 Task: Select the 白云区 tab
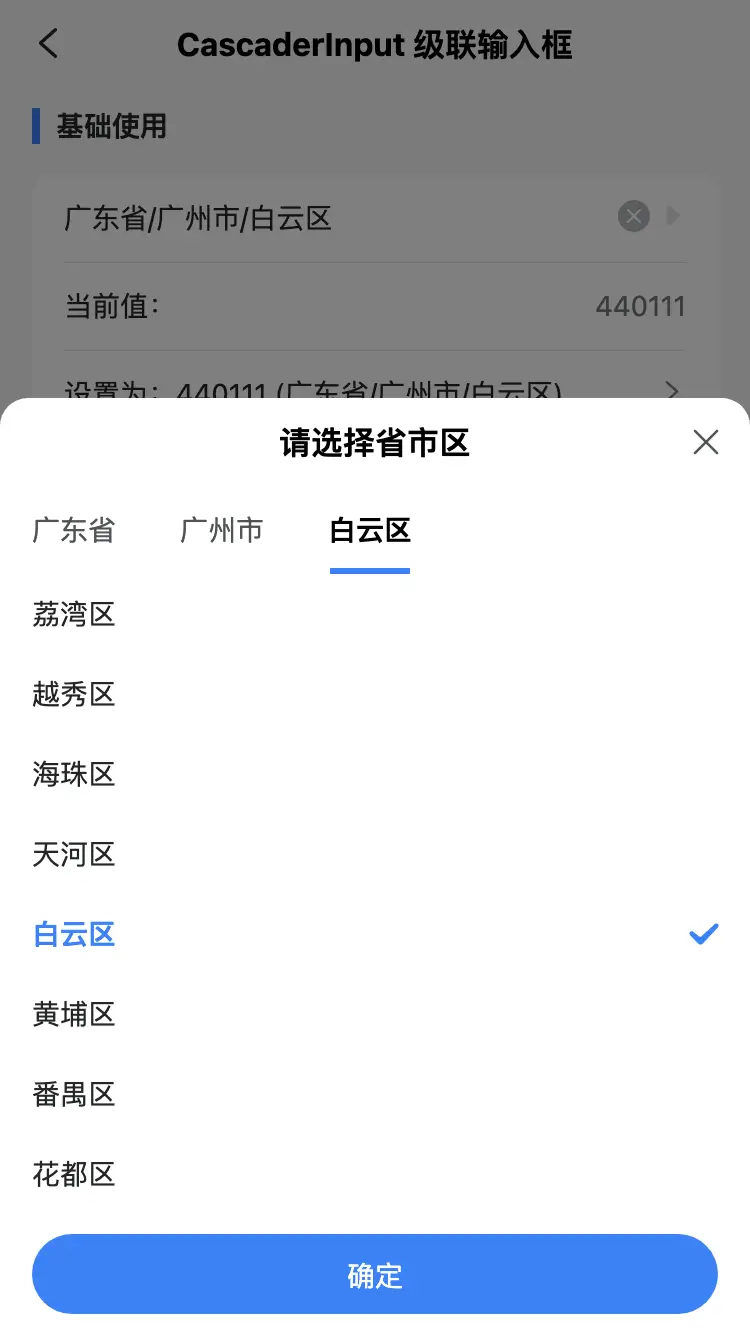(x=370, y=530)
